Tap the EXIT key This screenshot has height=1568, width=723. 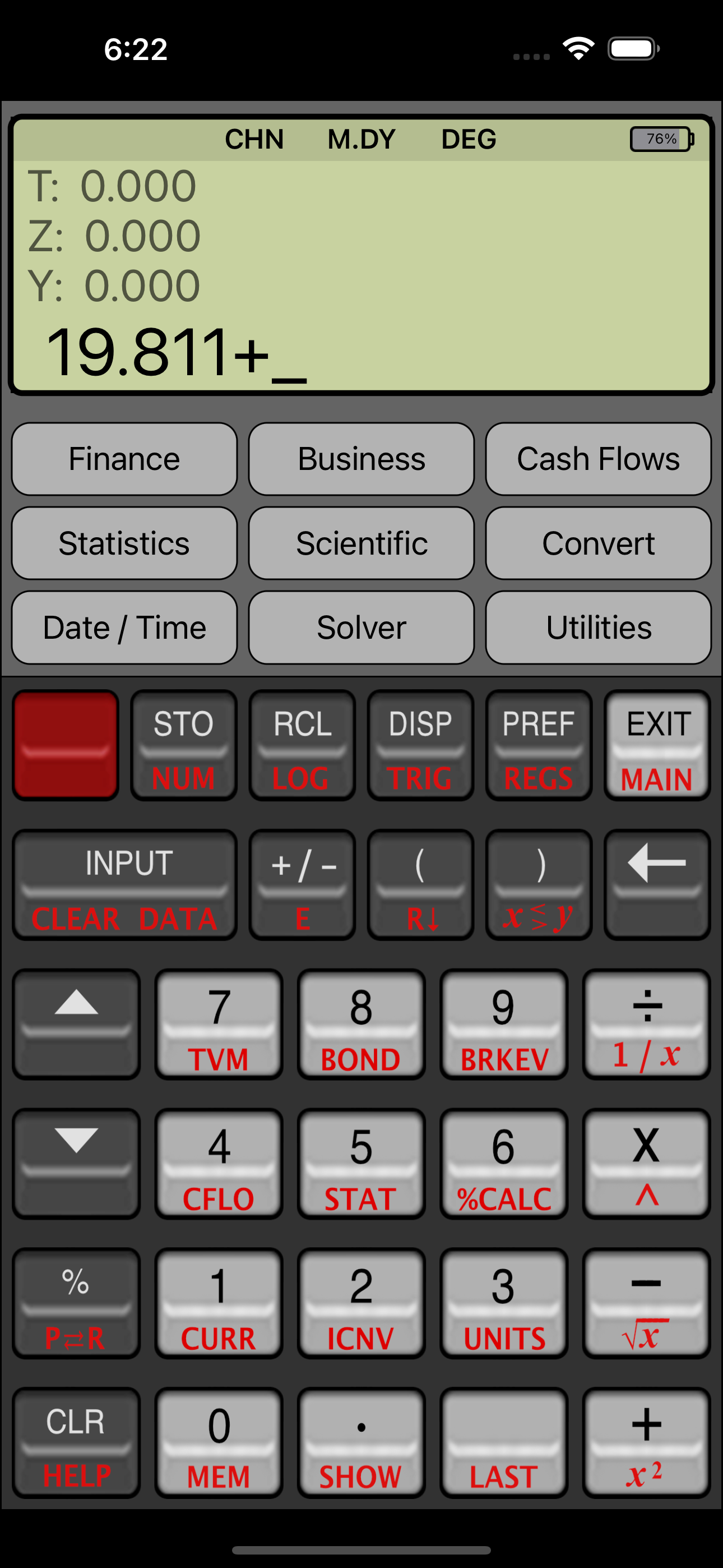[x=657, y=745]
